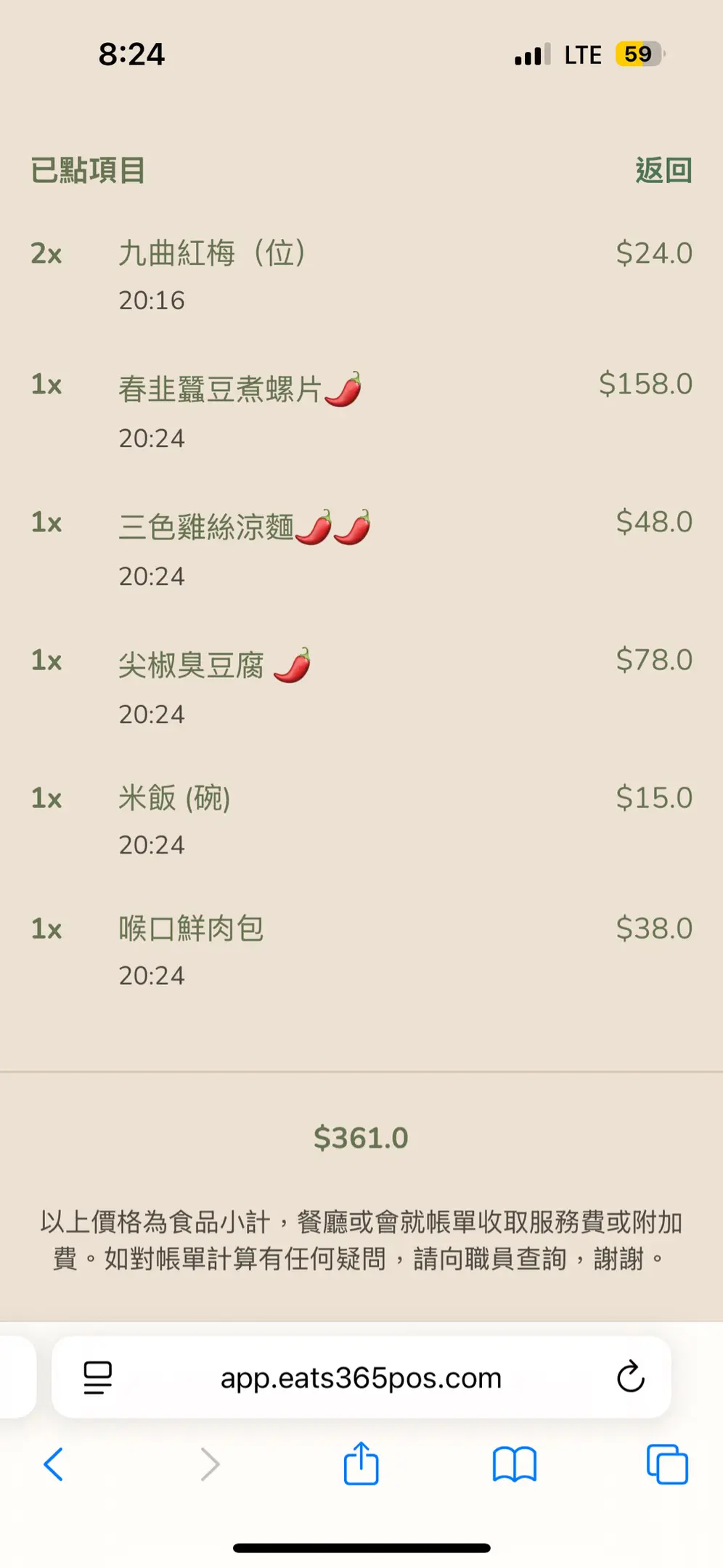This screenshot has height=1568, width=723.
Task: Open Safari bookmarks
Action: click(514, 1463)
